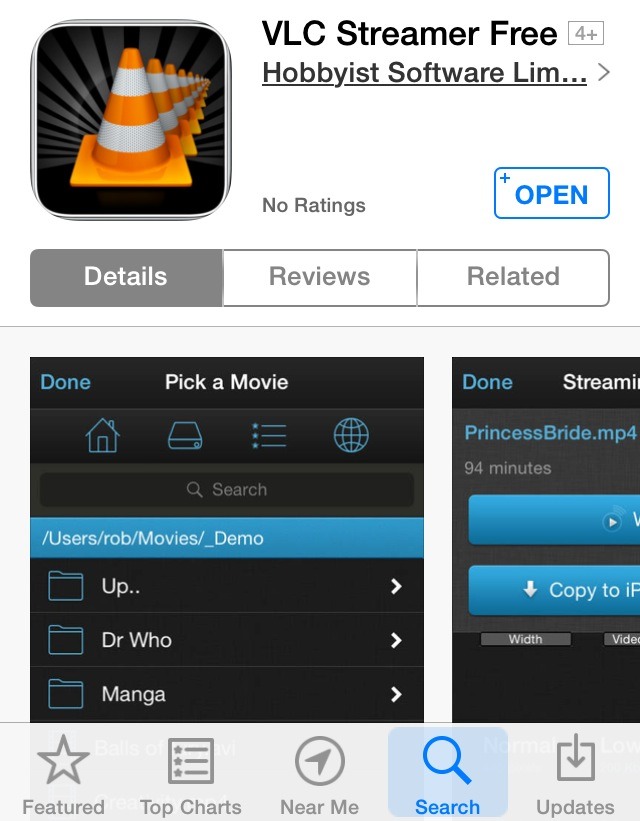Switch to the Related tab
This screenshot has width=640, height=821.
pos(512,277)
